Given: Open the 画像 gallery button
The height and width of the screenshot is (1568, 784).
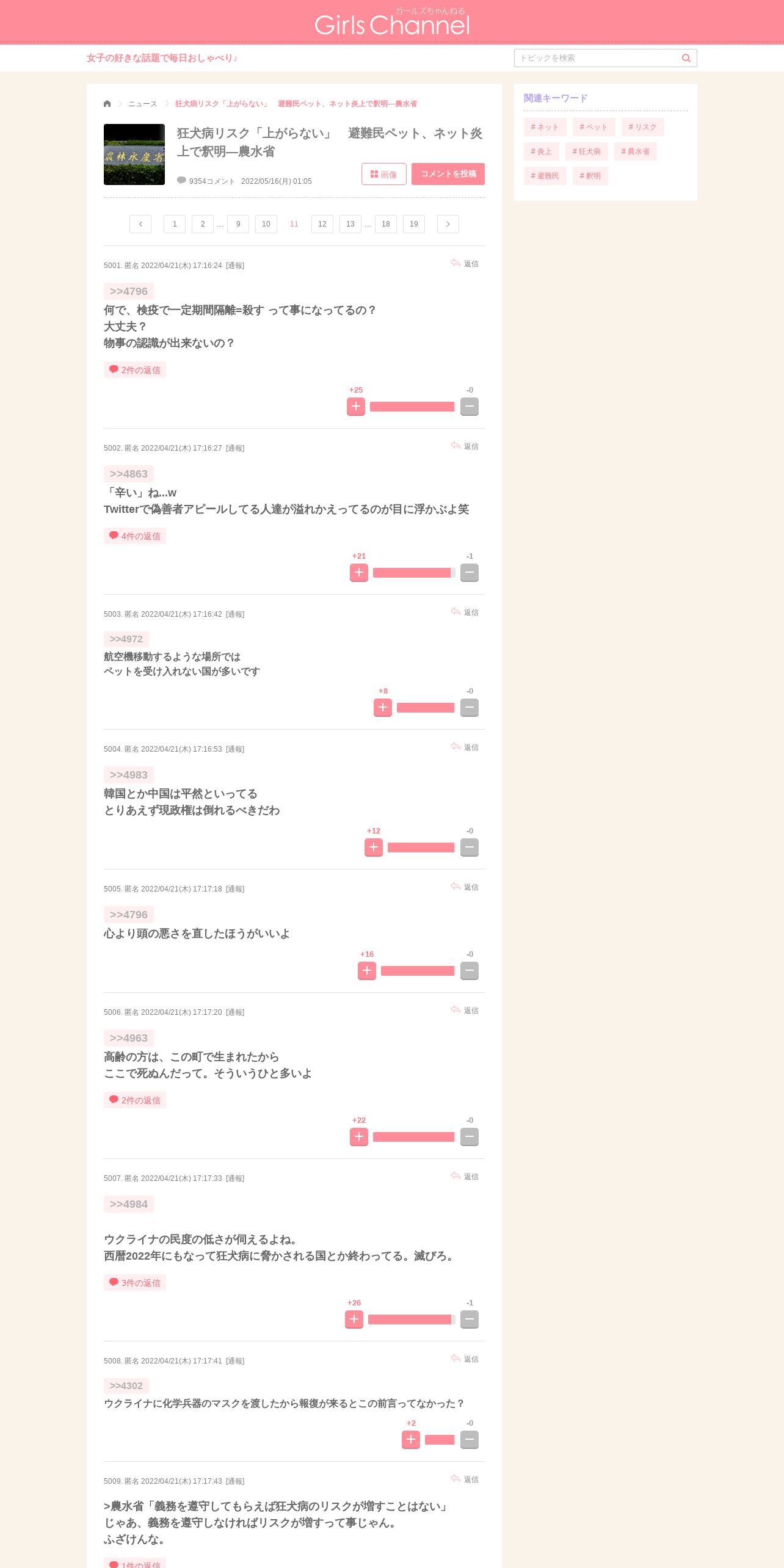Looking at the screenshot, I should [384, 174].
